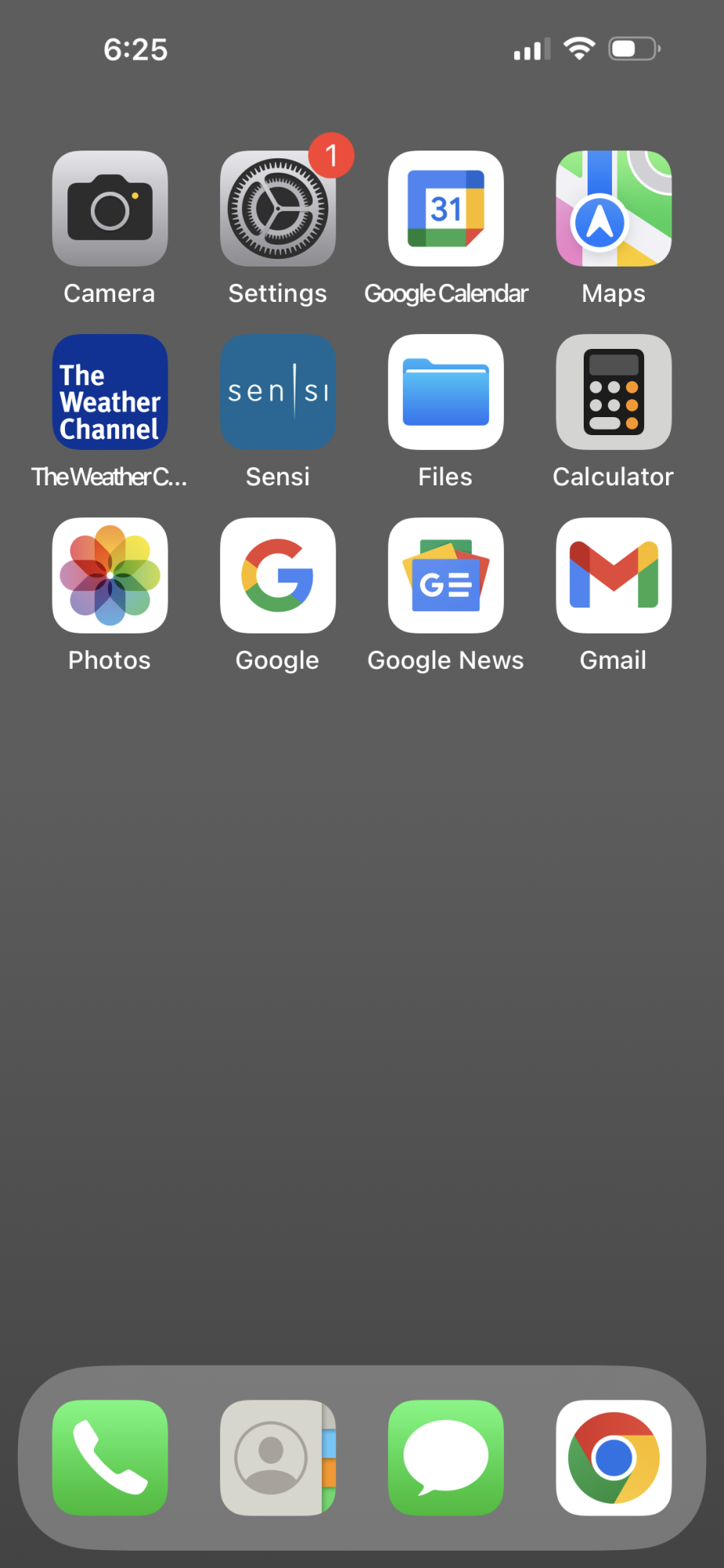This screenshot has width=724, height=1568.
Task: Launch the Maps app
Action: coord(614,209)
